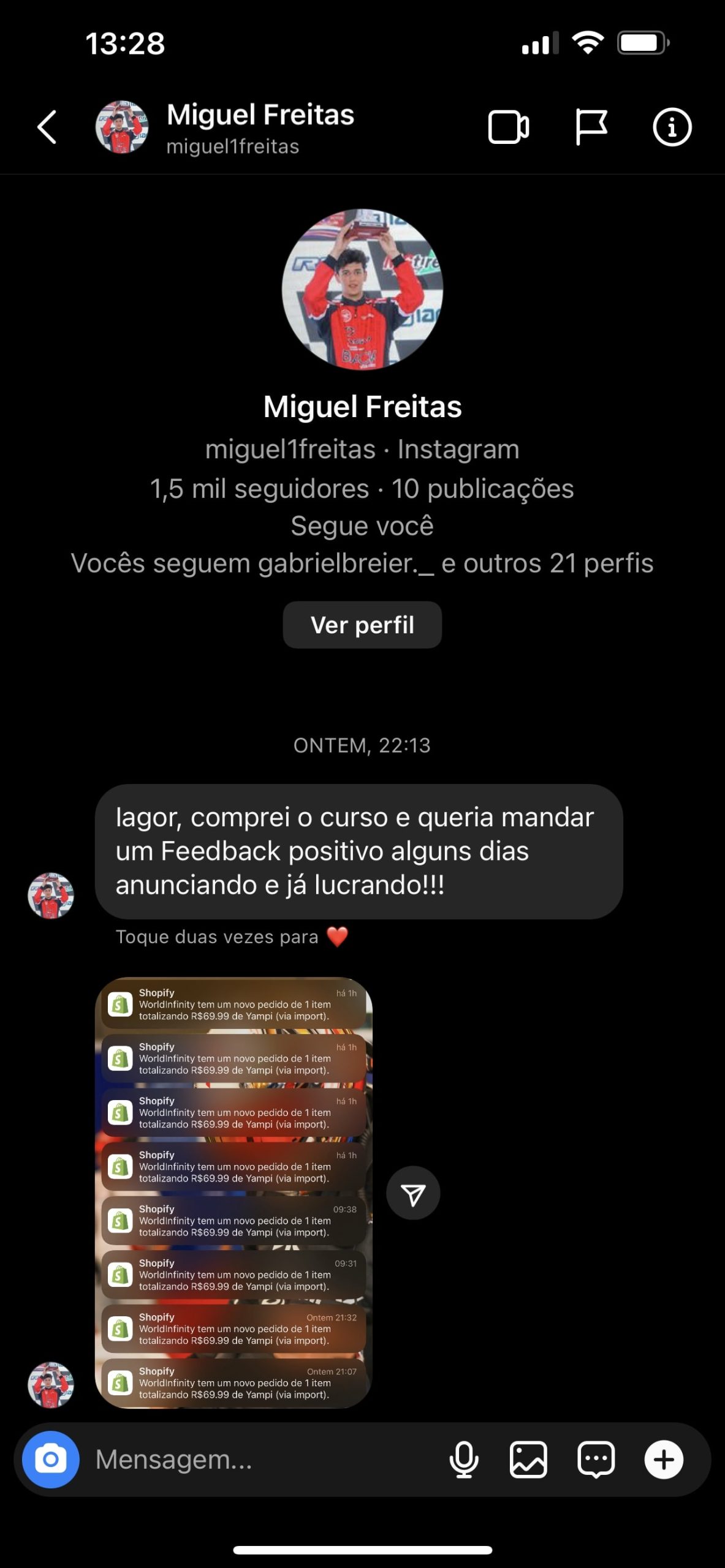725x1568 pixels.
Task: Open the flag icon in header
Action: [591, 127]
